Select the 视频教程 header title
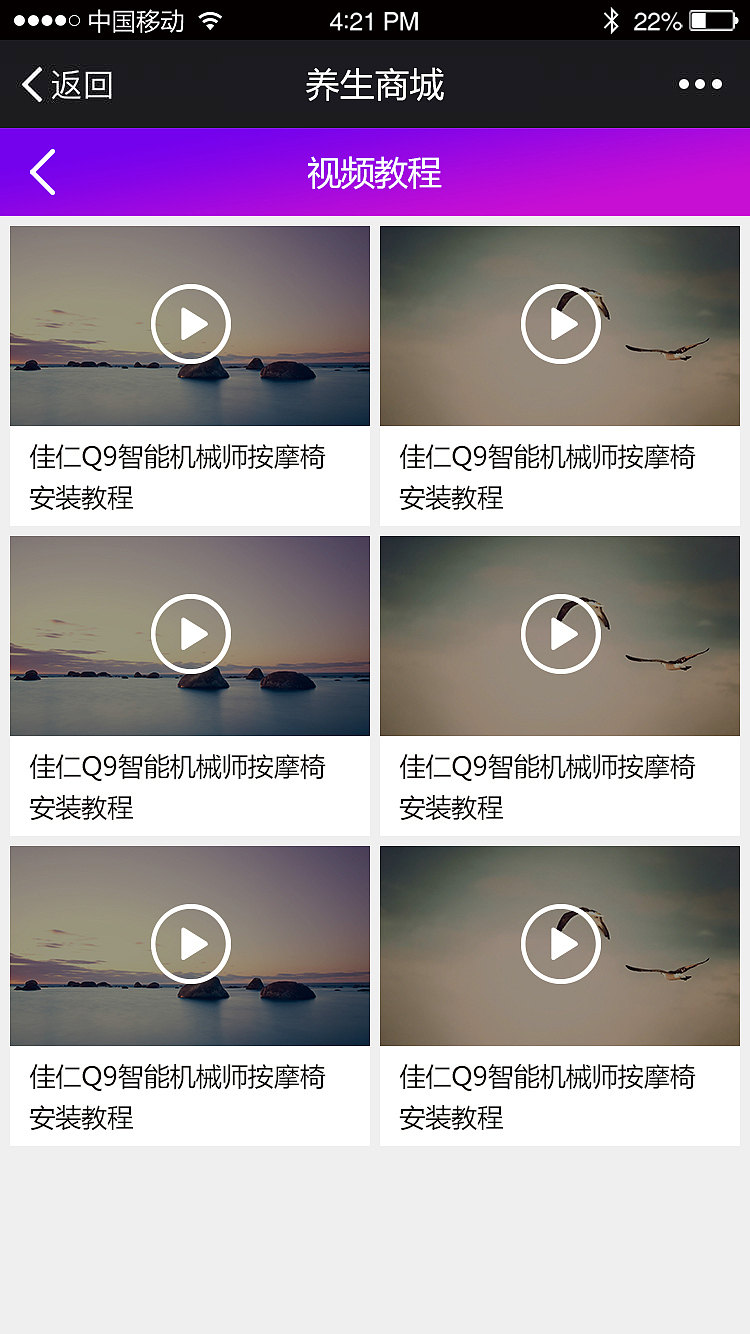 (375, 172)
